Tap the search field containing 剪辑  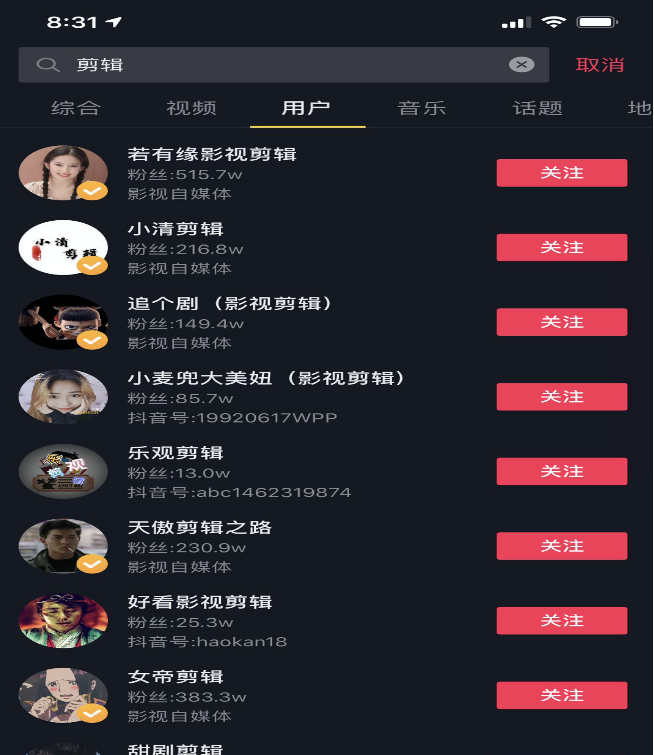[x=280, y=65]
